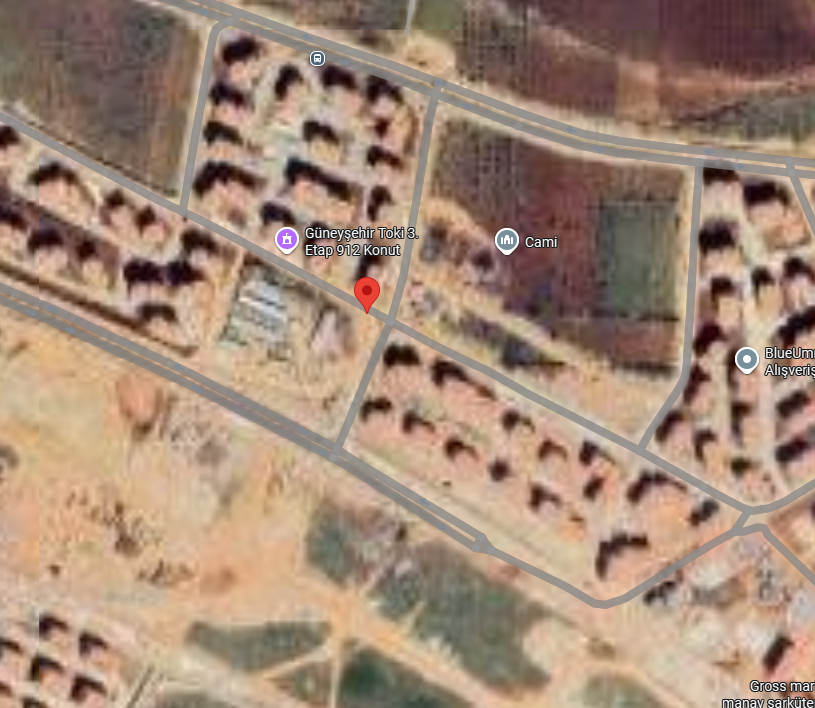Select the Cami mosque place marker
The width and height of the screenshot is (815, 708).
(x=507, y=241)
